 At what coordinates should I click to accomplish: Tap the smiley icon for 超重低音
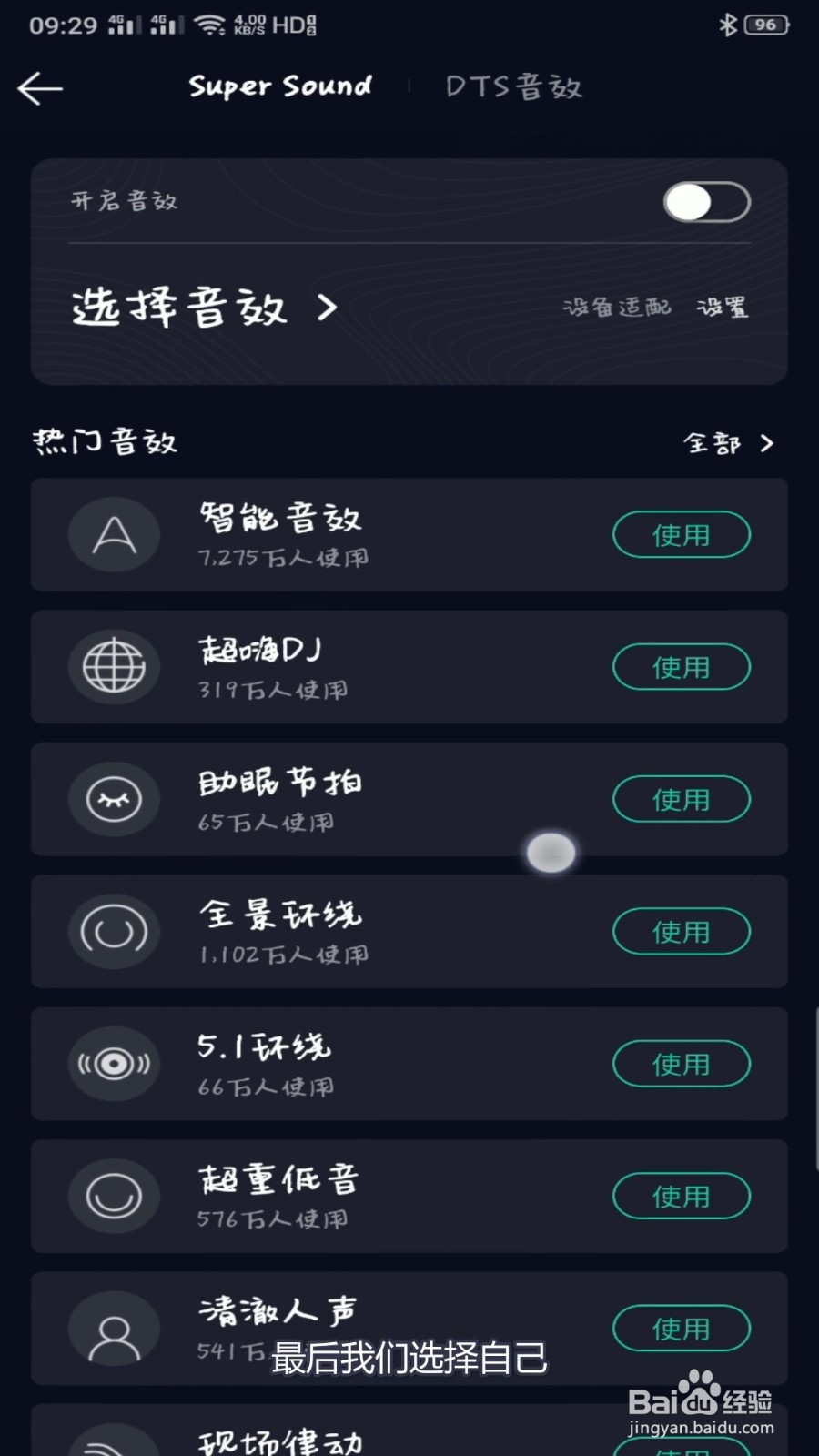pyautogui.click(x=114, y=1196)
